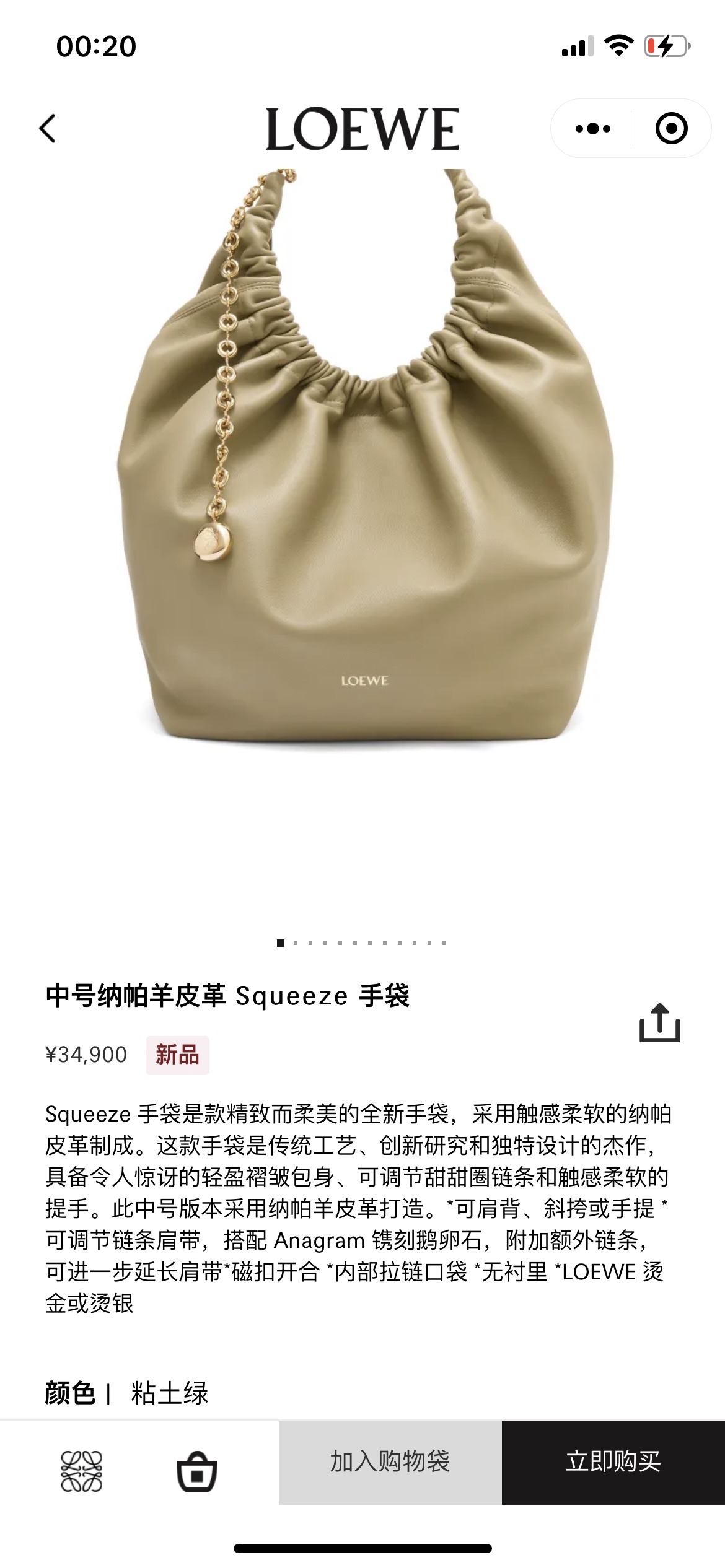This screenshot has width=725, height=1568.
Task: Select the first carousel indicator dot
Action: pos(282,943)
